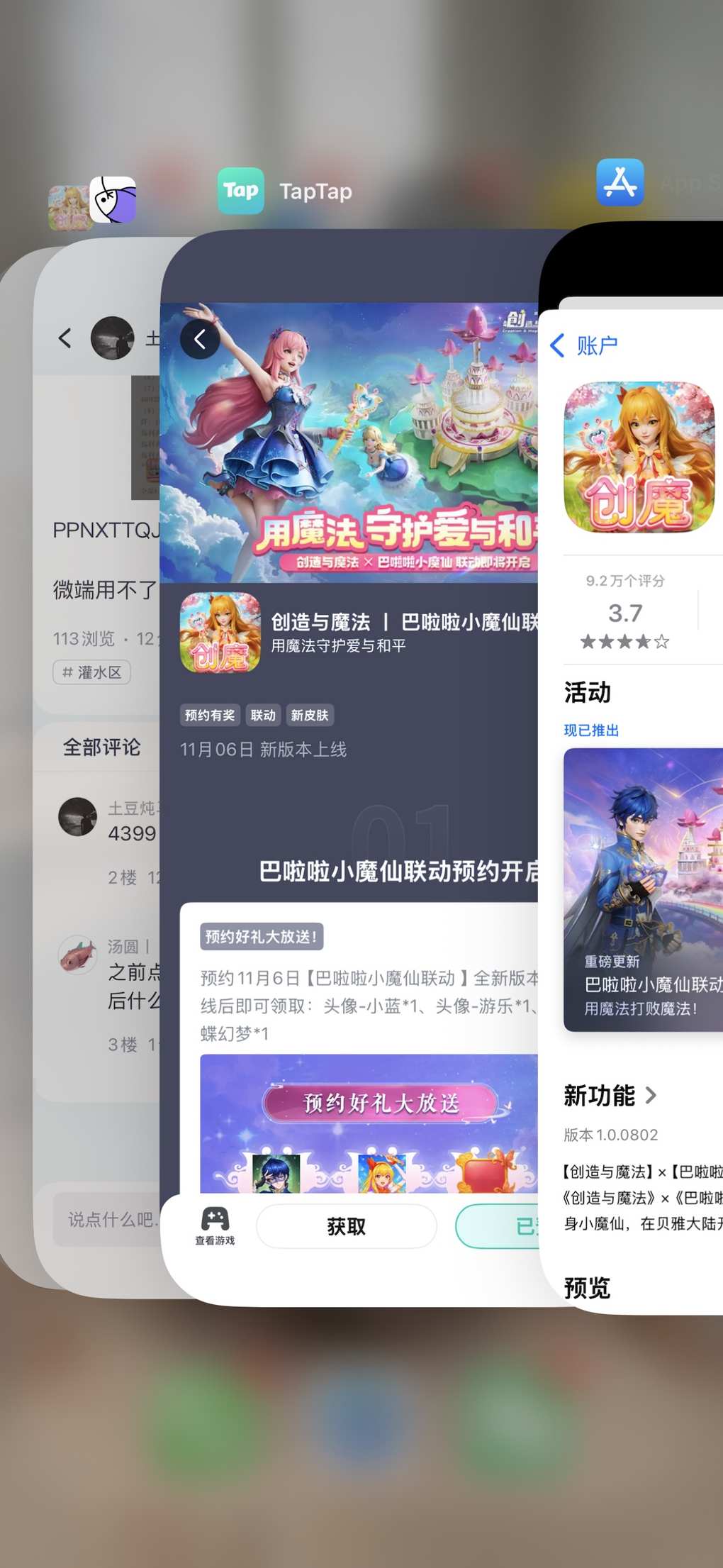This screenshot has height=1568, width=723.
Task: Tap the App Store icon above its card
Action: click(x=620, y=182)
